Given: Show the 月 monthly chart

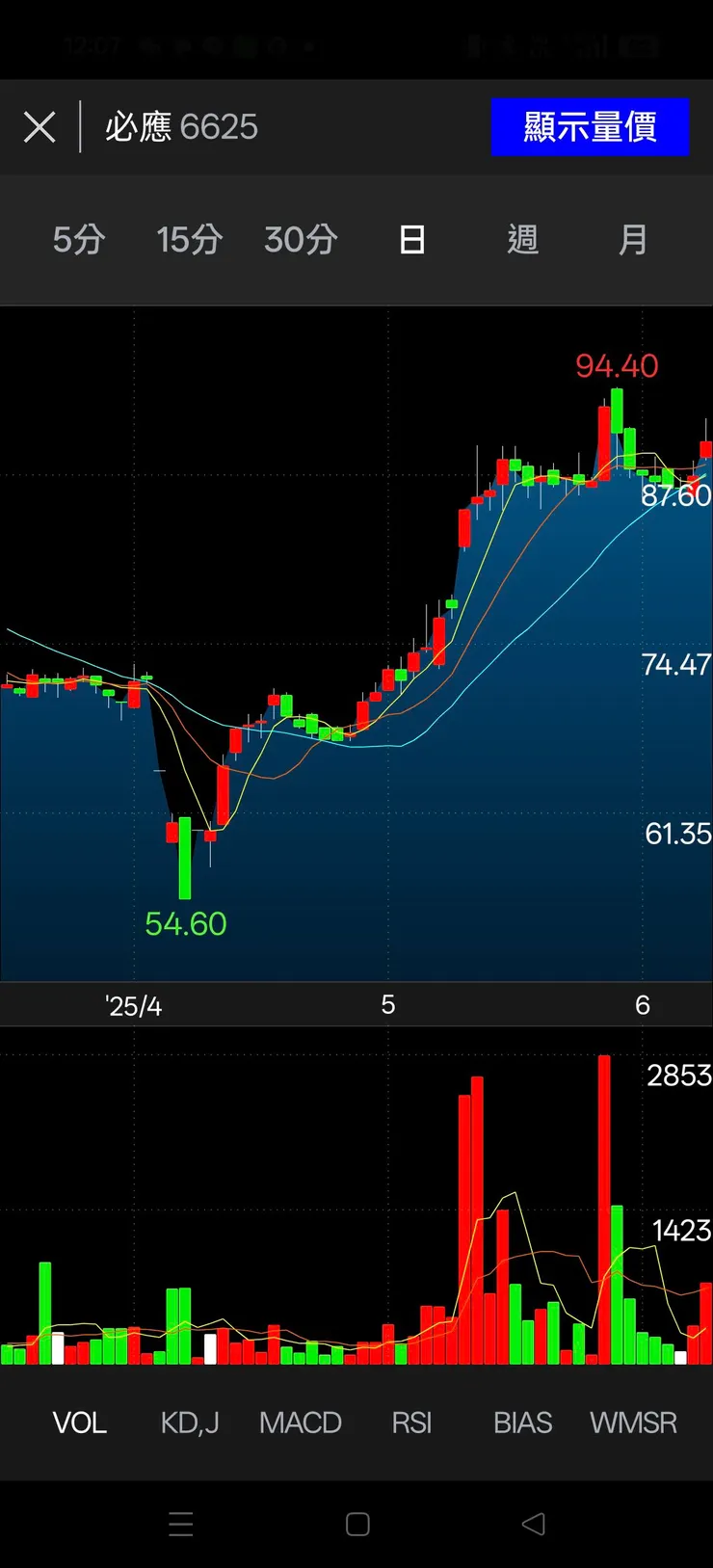Looking at the screenshot, I should pyautogui.click(x=633, y=239).
